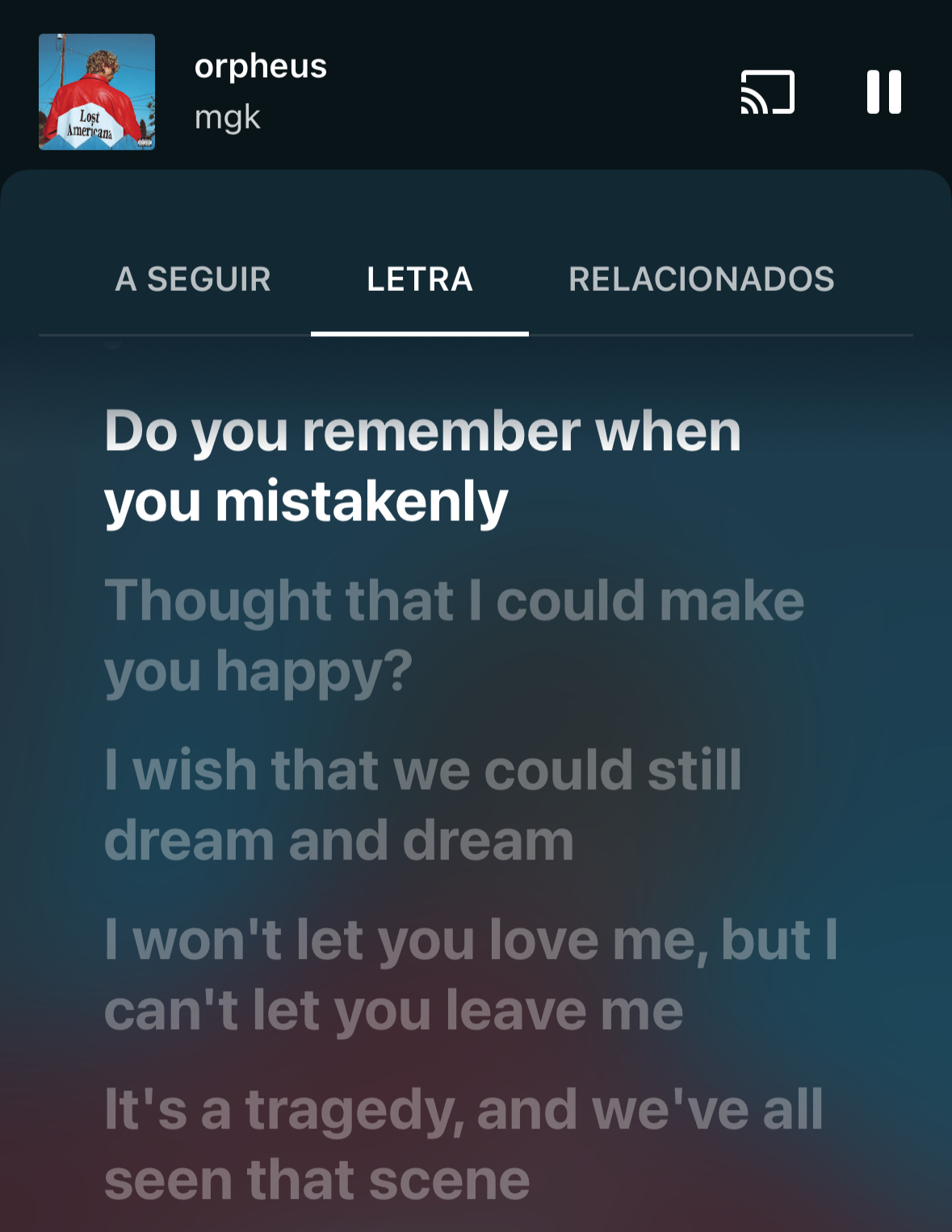
Task: Jump to lyric "I wish that we could still dream"
Action: pos(422,805)
